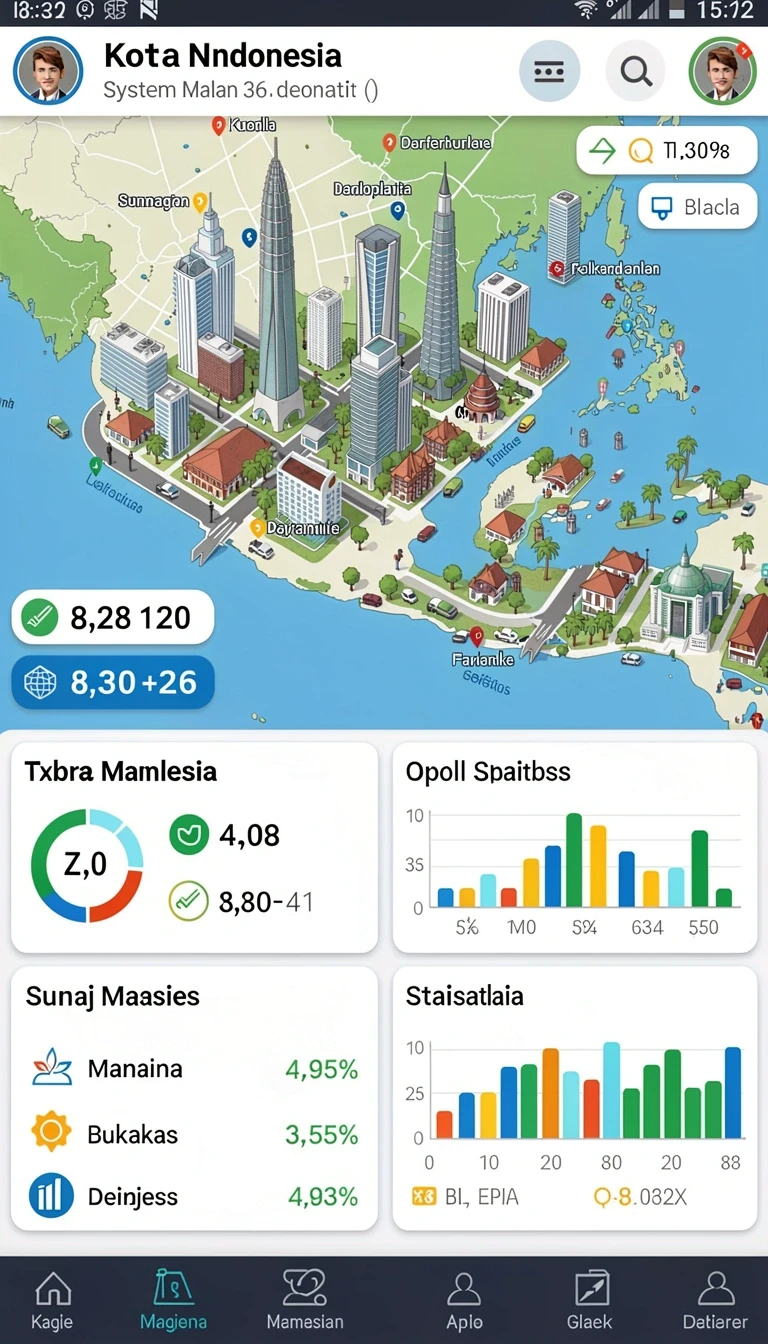Tap the Blacla chip on the map
Viewport: 768px width, 1344px height.
(697, 208)
